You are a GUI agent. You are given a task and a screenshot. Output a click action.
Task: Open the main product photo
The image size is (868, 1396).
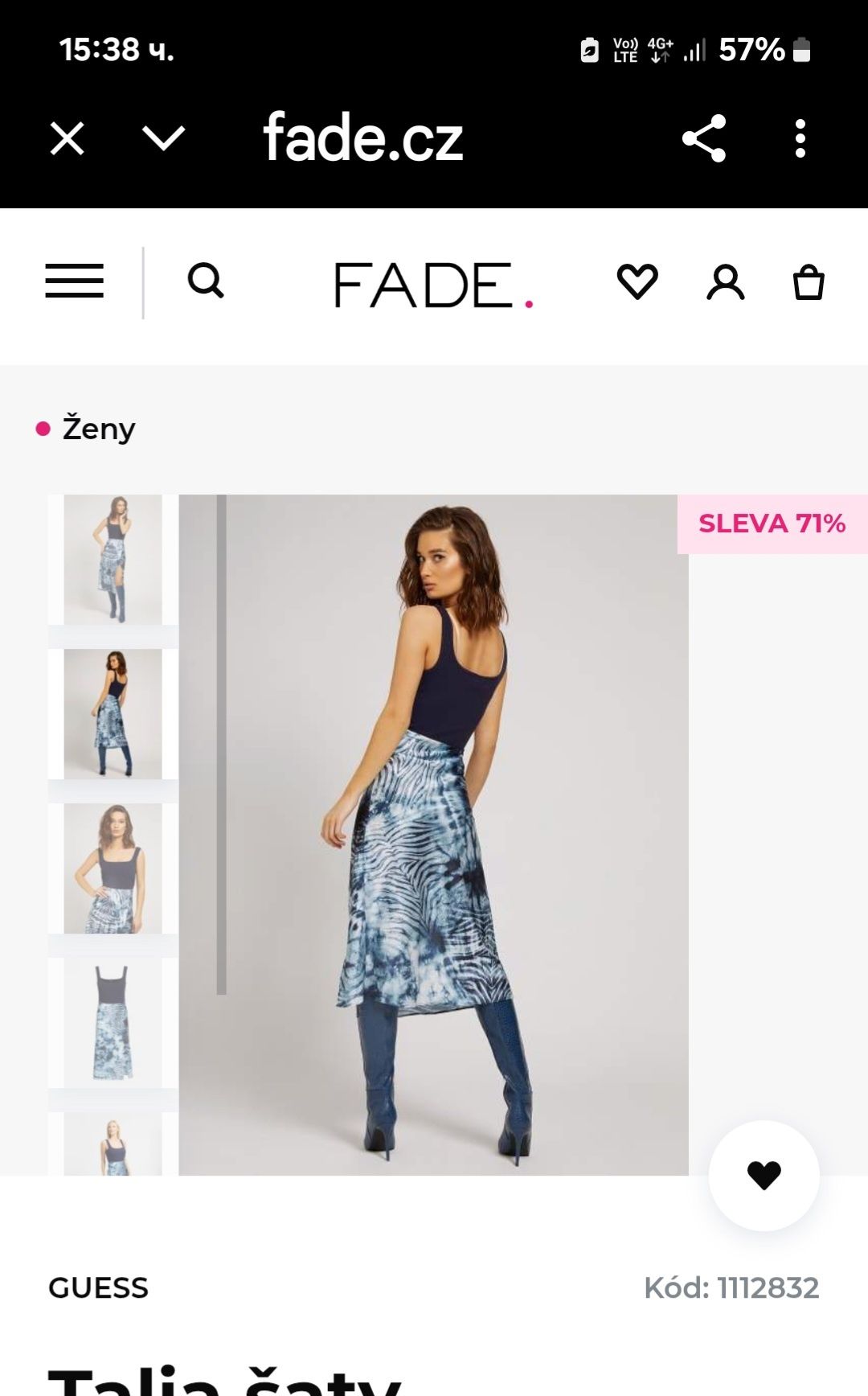pos(433,835)
